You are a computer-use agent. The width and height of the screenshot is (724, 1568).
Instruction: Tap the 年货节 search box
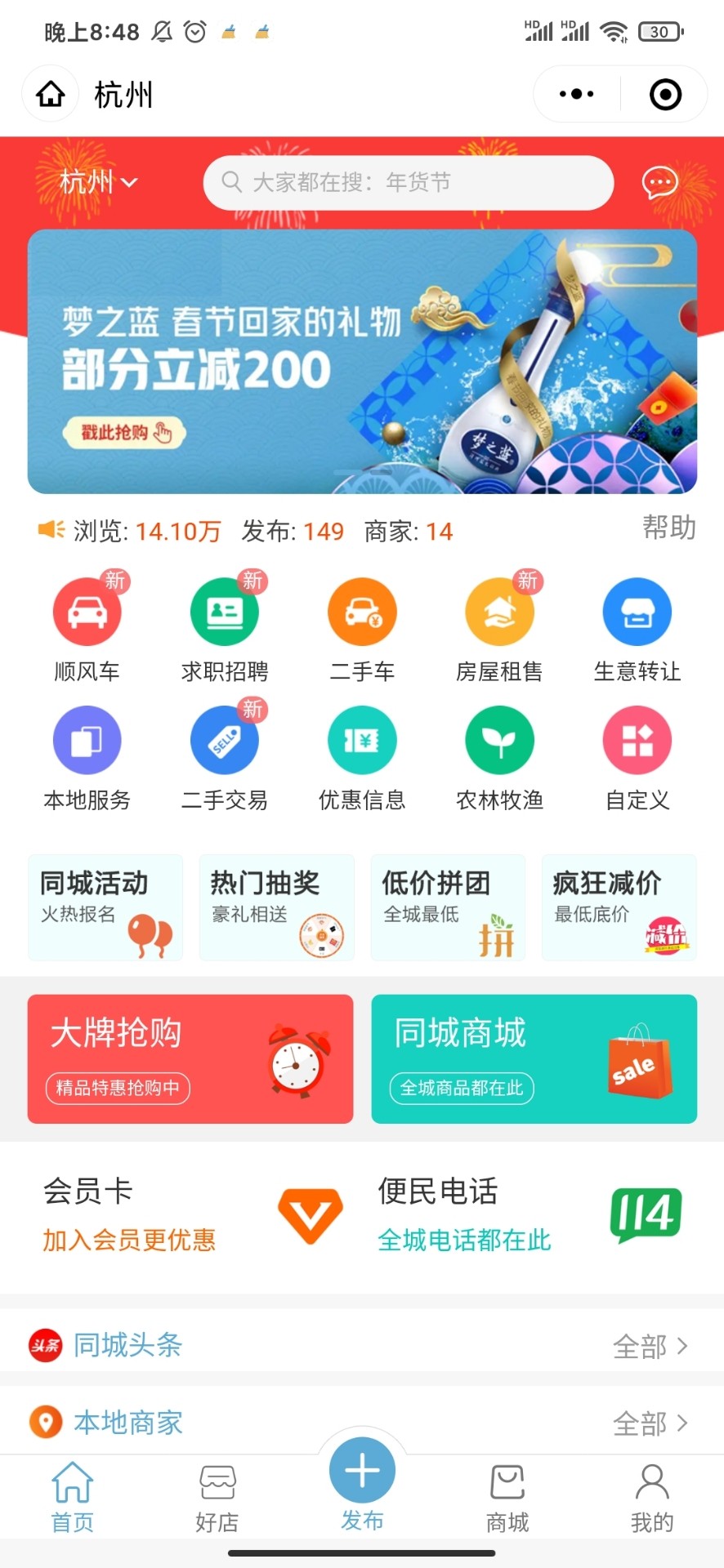(x=408, y=182)
